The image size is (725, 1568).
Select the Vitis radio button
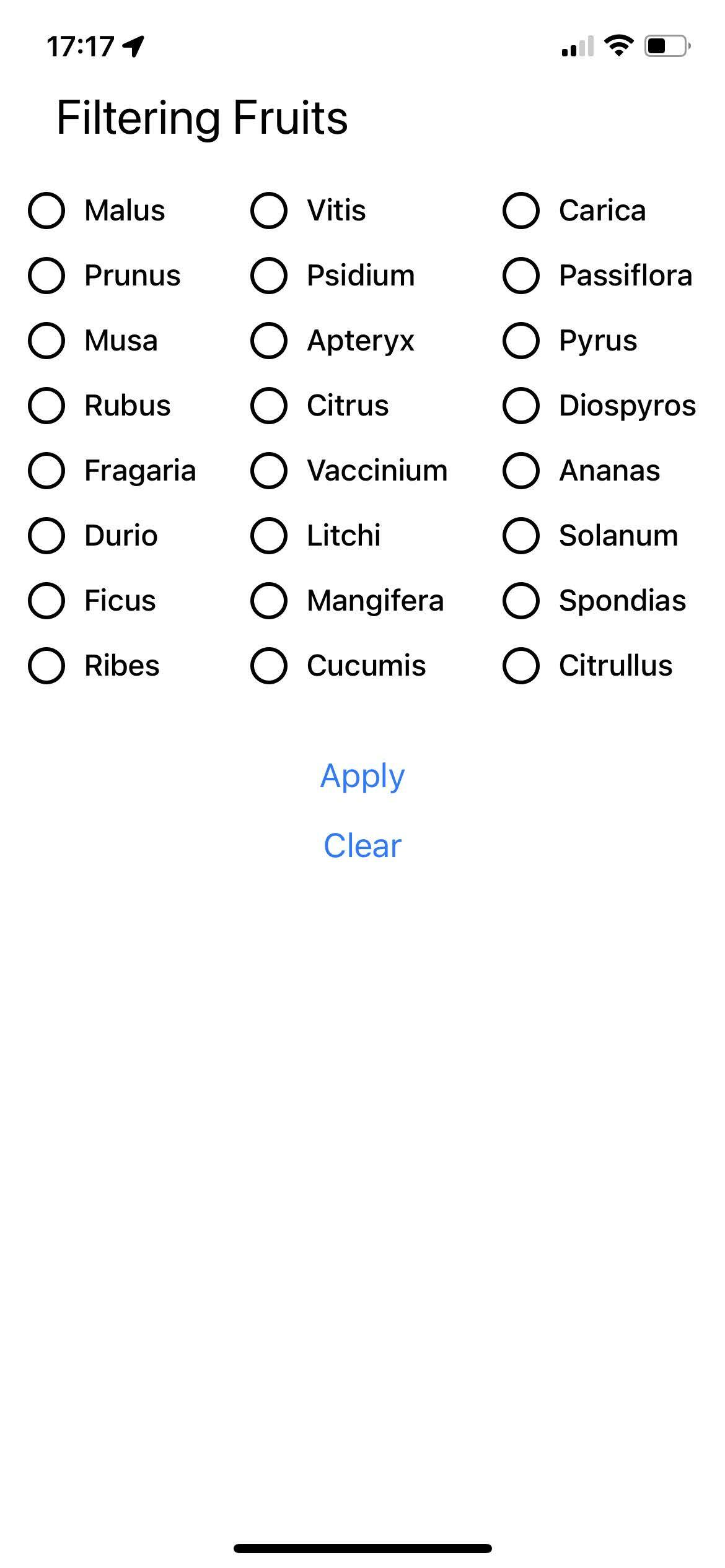(x=268, y=211)
